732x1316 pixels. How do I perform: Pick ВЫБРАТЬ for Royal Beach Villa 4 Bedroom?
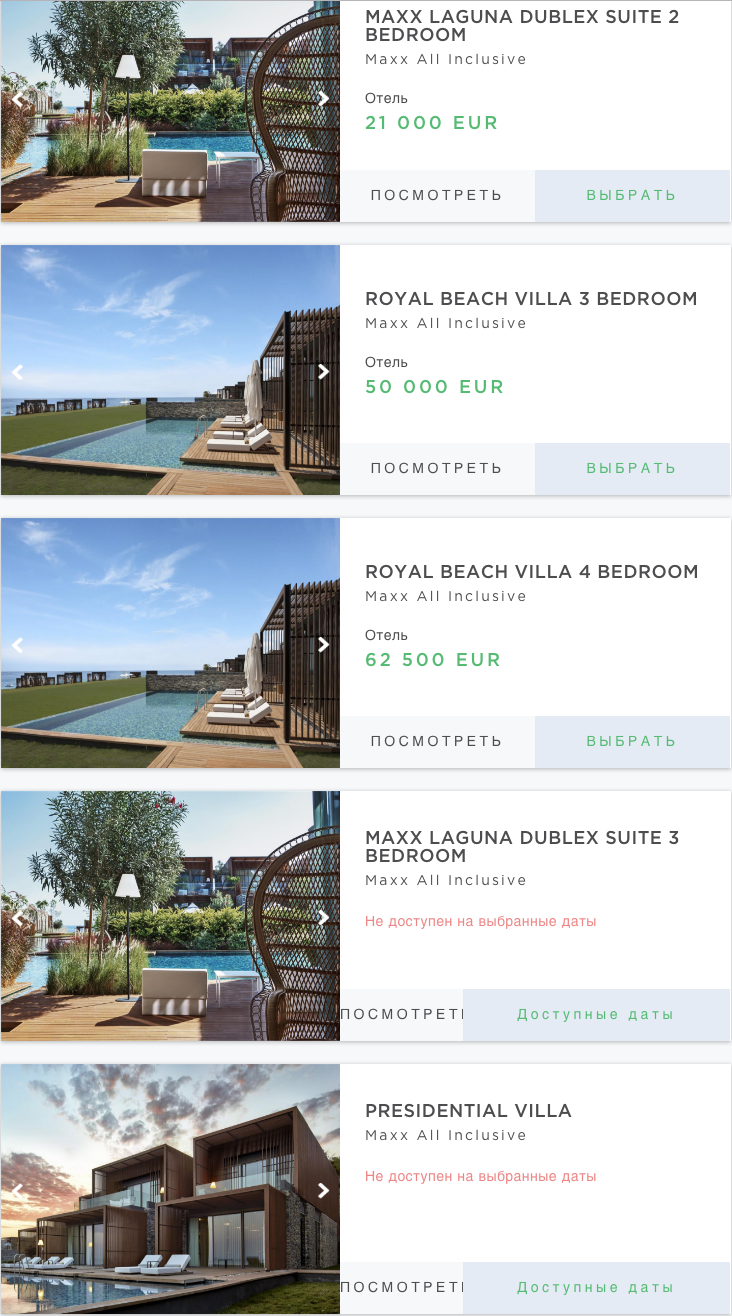[x=631, y=742]
